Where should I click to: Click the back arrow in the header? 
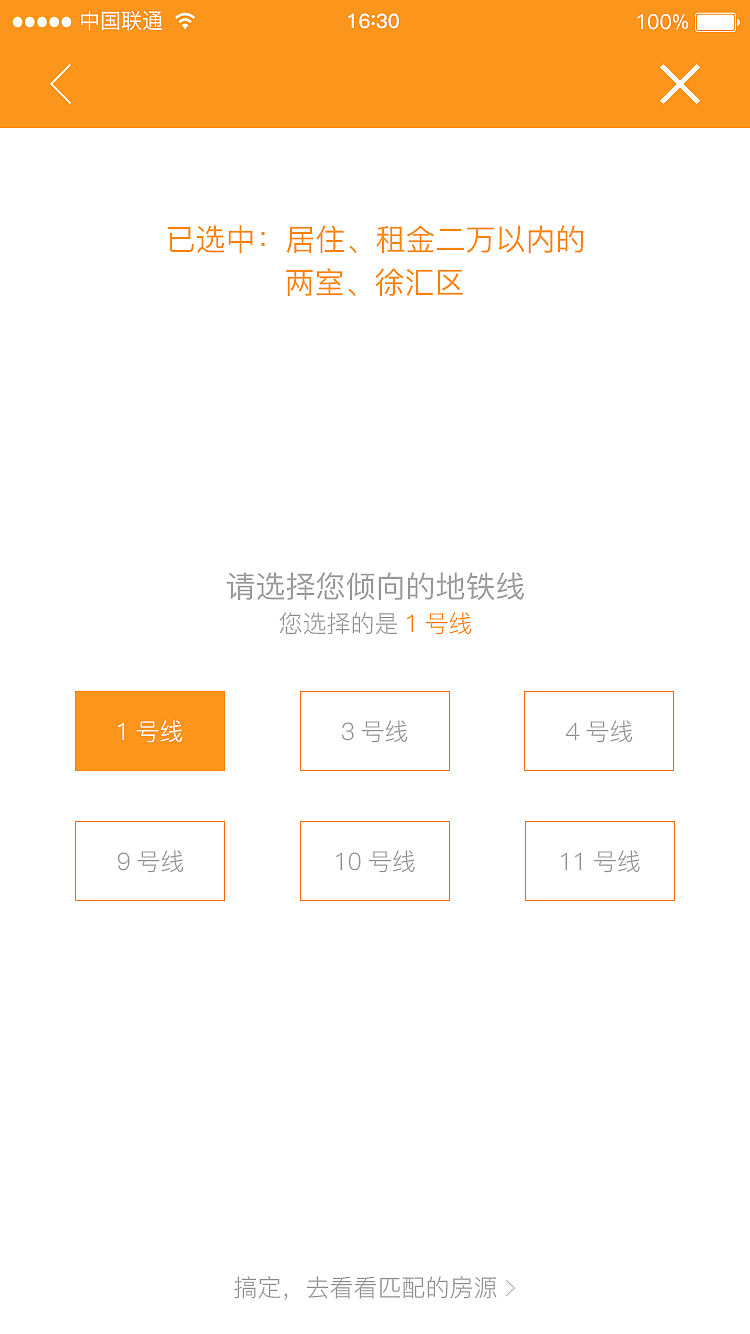tap(60, 84)
